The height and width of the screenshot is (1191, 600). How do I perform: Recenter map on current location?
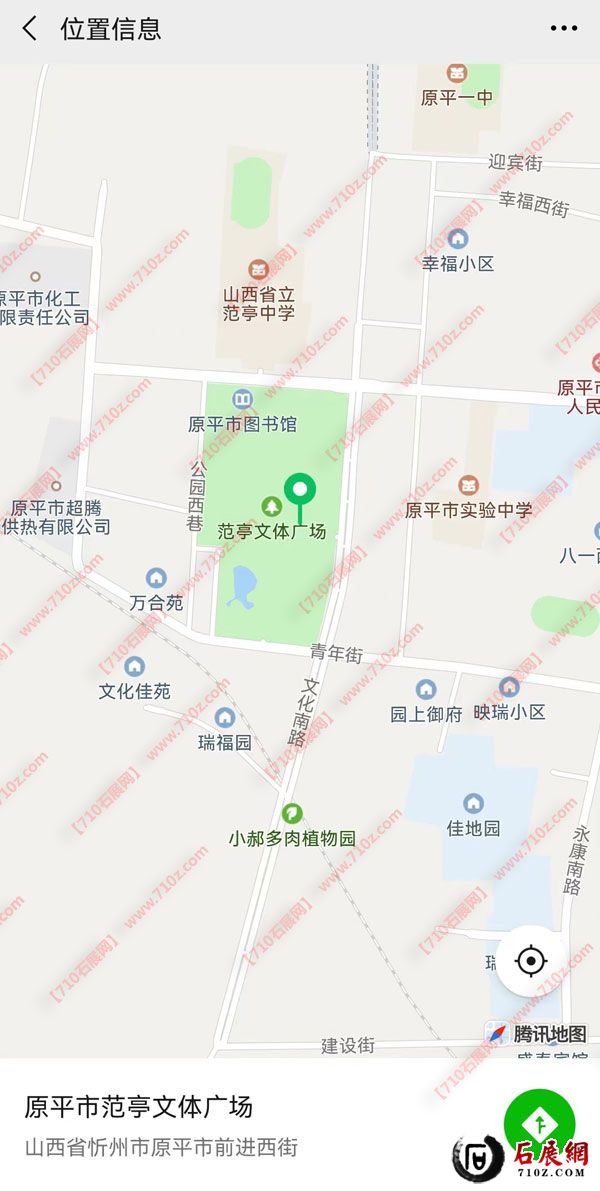click(530, 961)
